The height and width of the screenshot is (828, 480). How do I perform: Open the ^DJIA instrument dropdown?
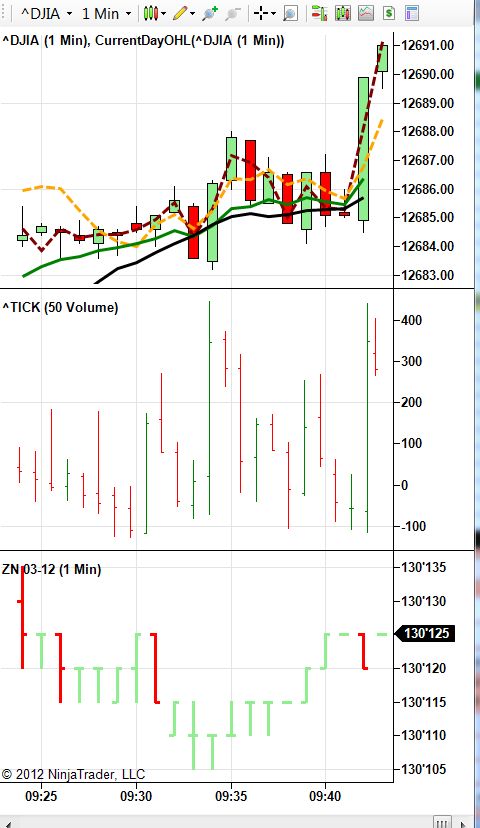click(46, 13)
